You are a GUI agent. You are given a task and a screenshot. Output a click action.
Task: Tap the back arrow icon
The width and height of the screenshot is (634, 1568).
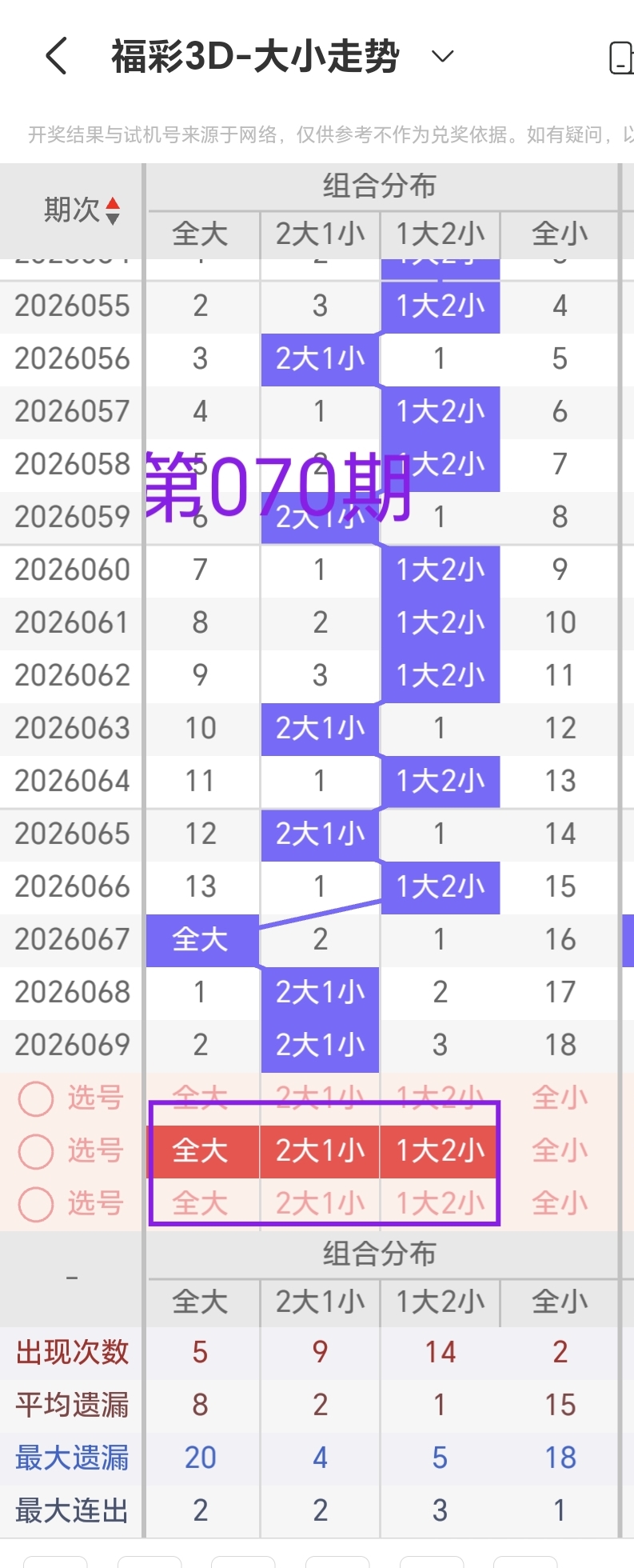coord(54,56)
